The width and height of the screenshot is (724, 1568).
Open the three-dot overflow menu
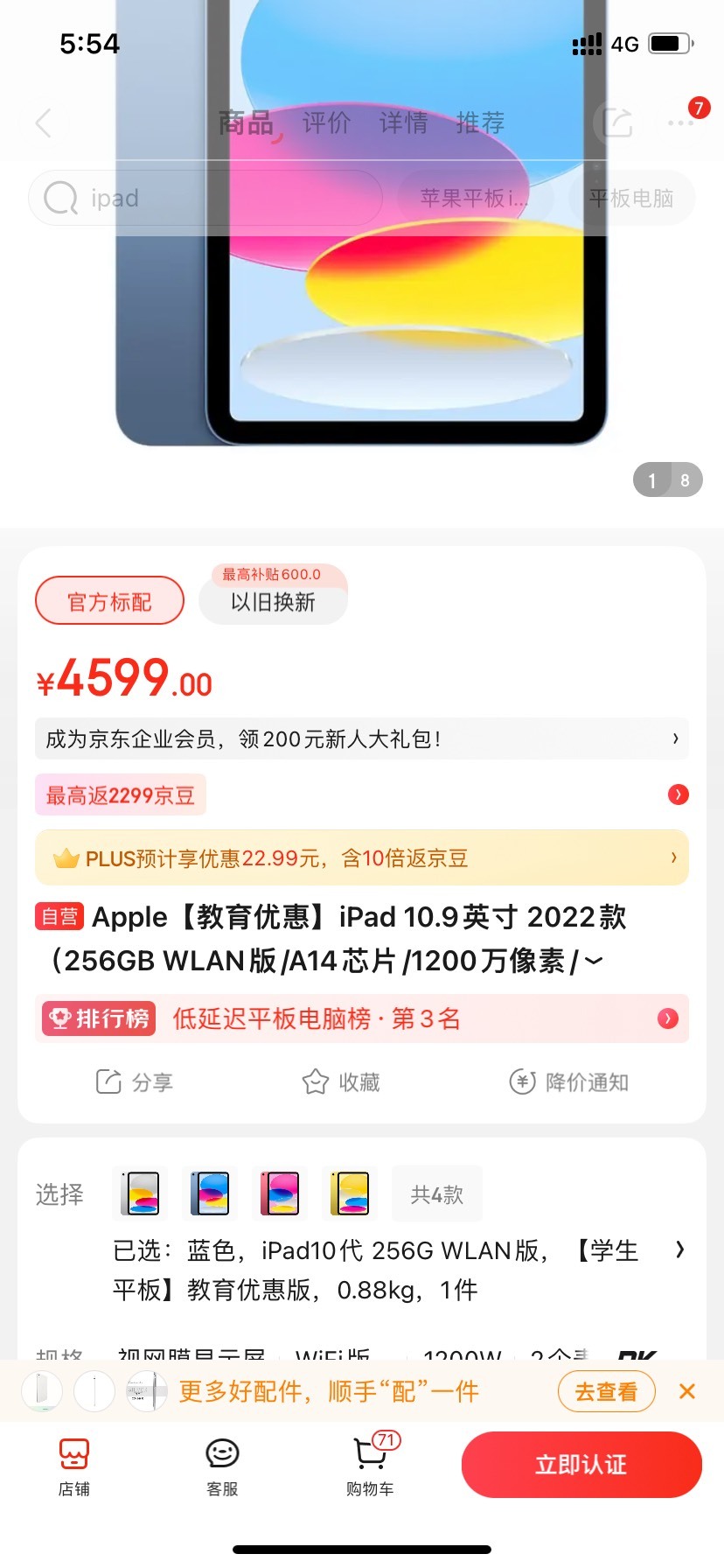click(x=680, y=122)
